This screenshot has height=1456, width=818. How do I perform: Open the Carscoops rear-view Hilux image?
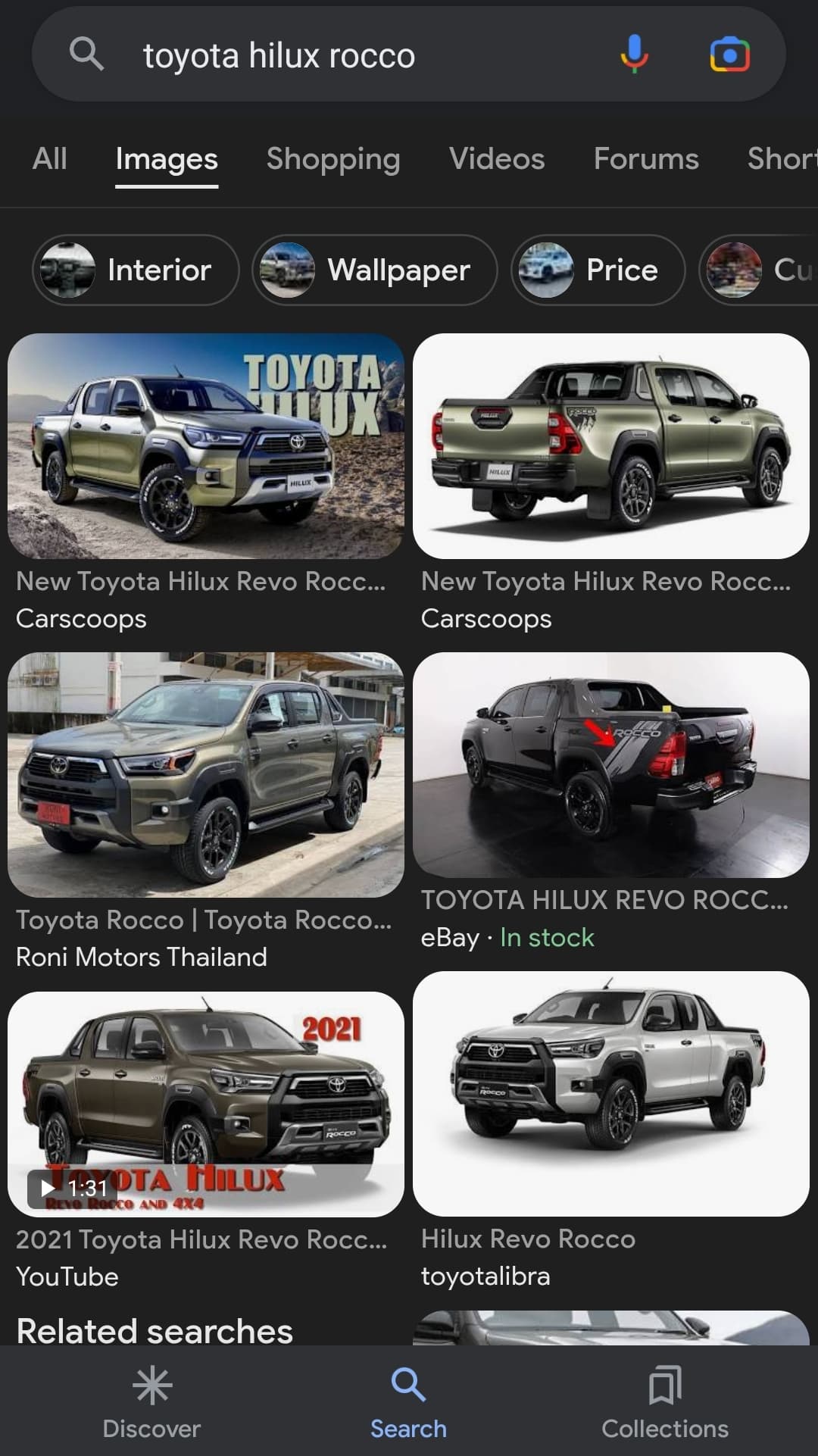(610, 446)
